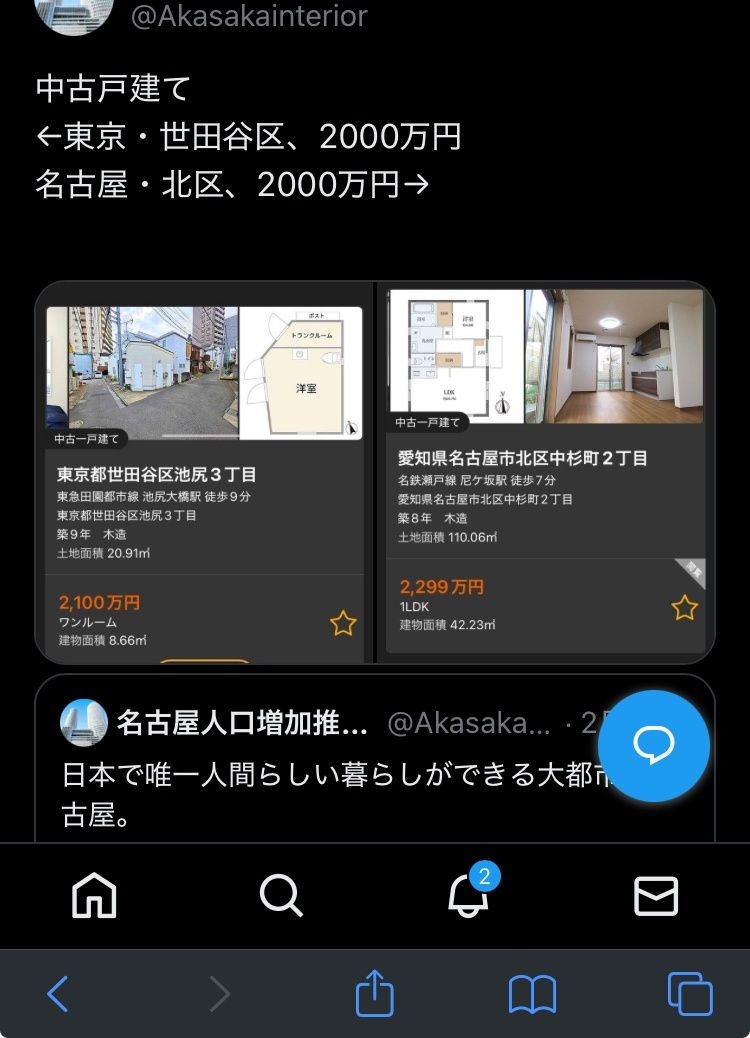Tap the blue reply compose button
This screenshot has height=1038, width=750.
point(654,745)
